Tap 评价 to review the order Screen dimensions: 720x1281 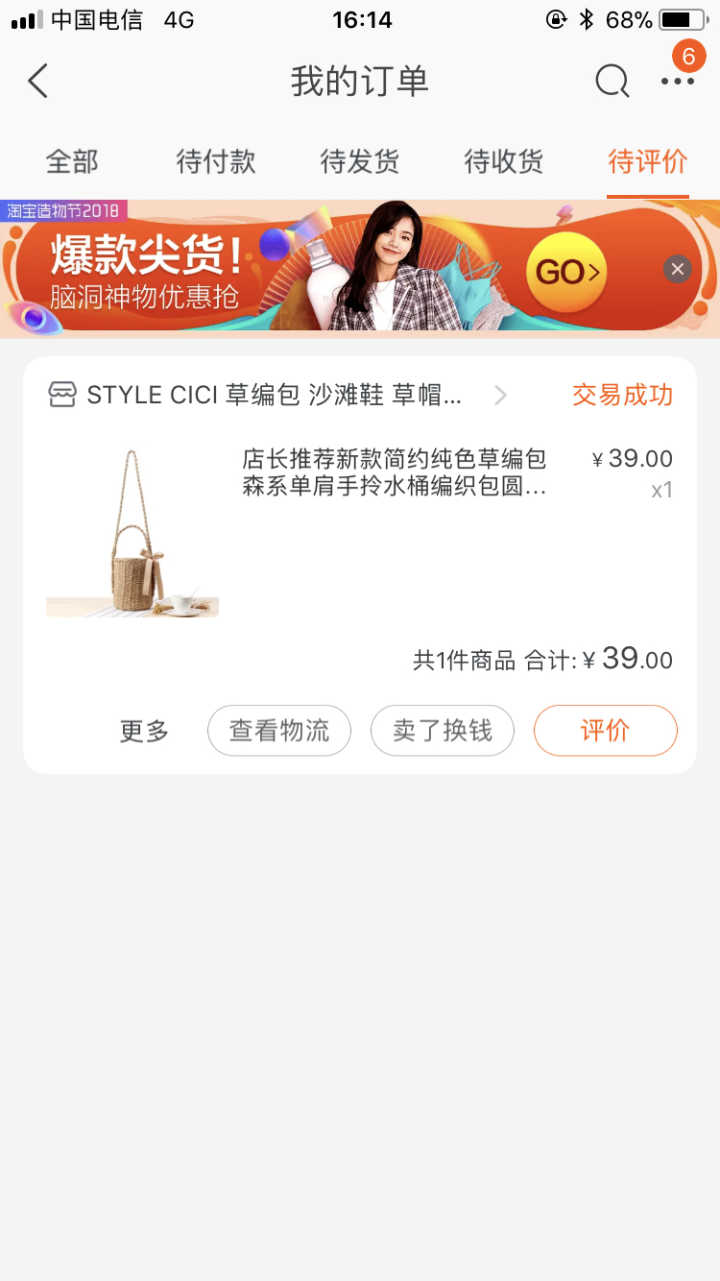(605, 730)
